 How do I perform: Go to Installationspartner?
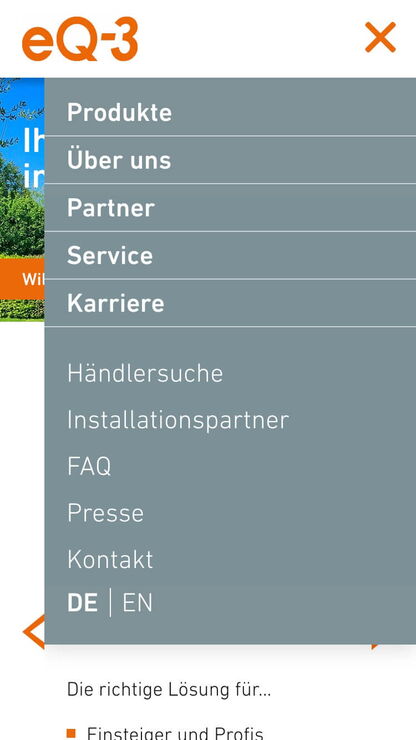[178, 420]
